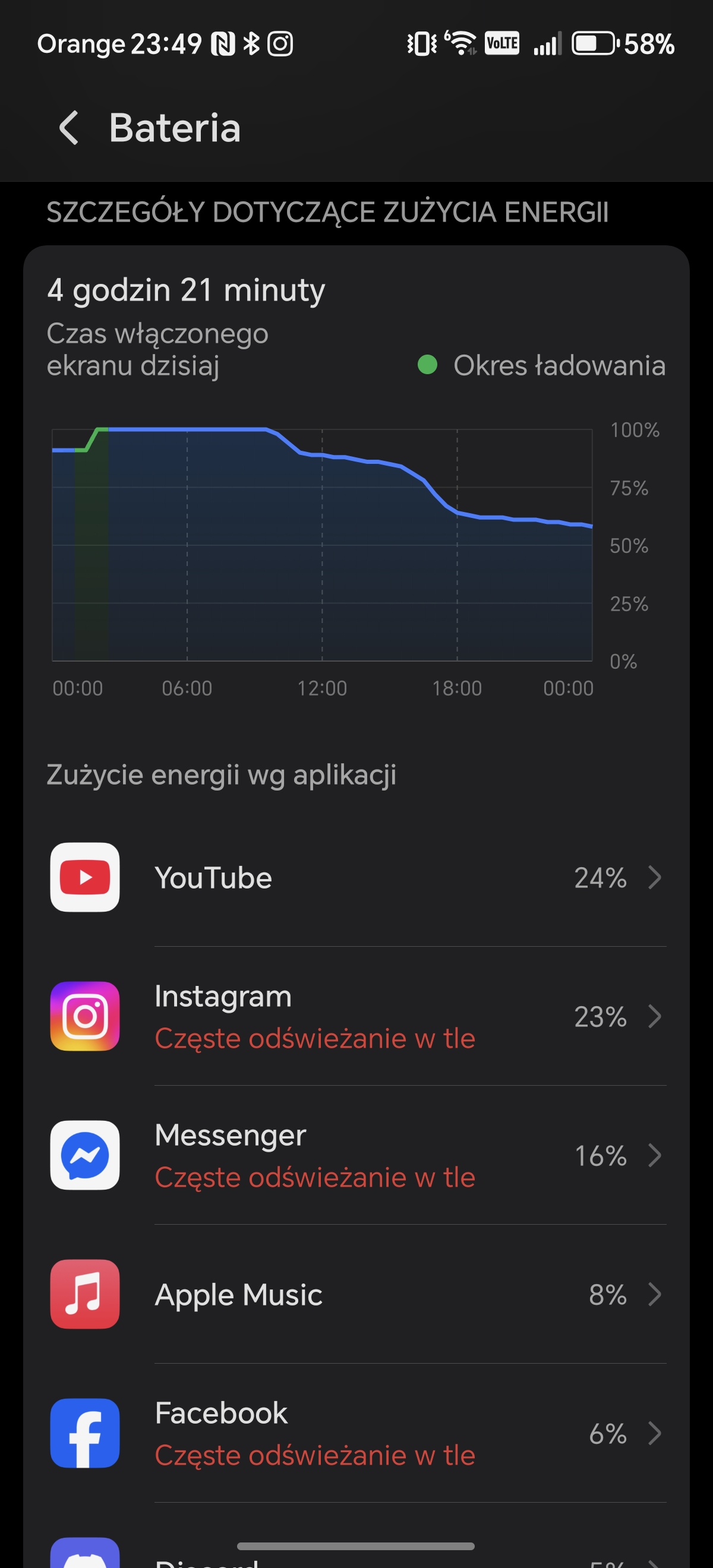Go back from the Bateria screen
The image size is (713, 1568).
point(69,128)
